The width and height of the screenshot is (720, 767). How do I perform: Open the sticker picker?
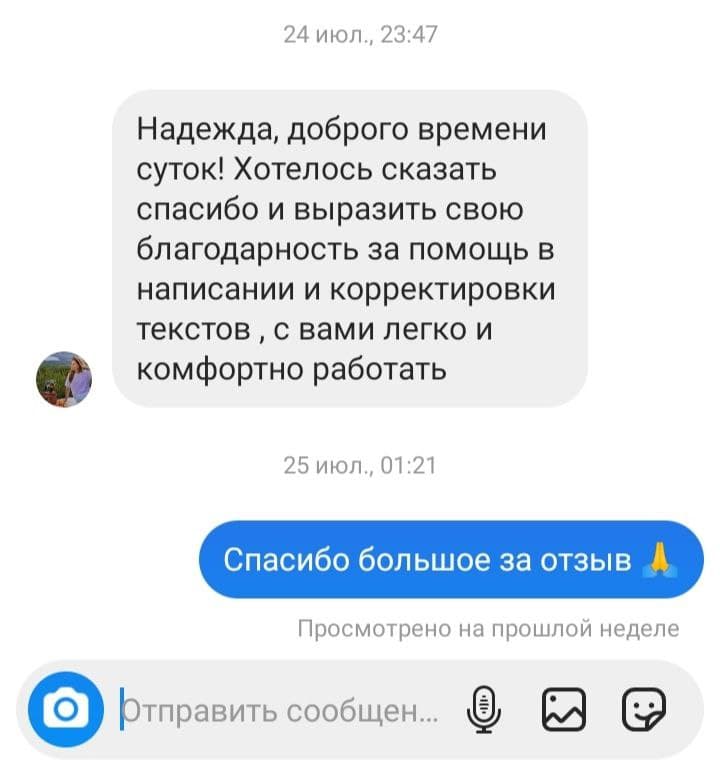[x=644, y=709]
